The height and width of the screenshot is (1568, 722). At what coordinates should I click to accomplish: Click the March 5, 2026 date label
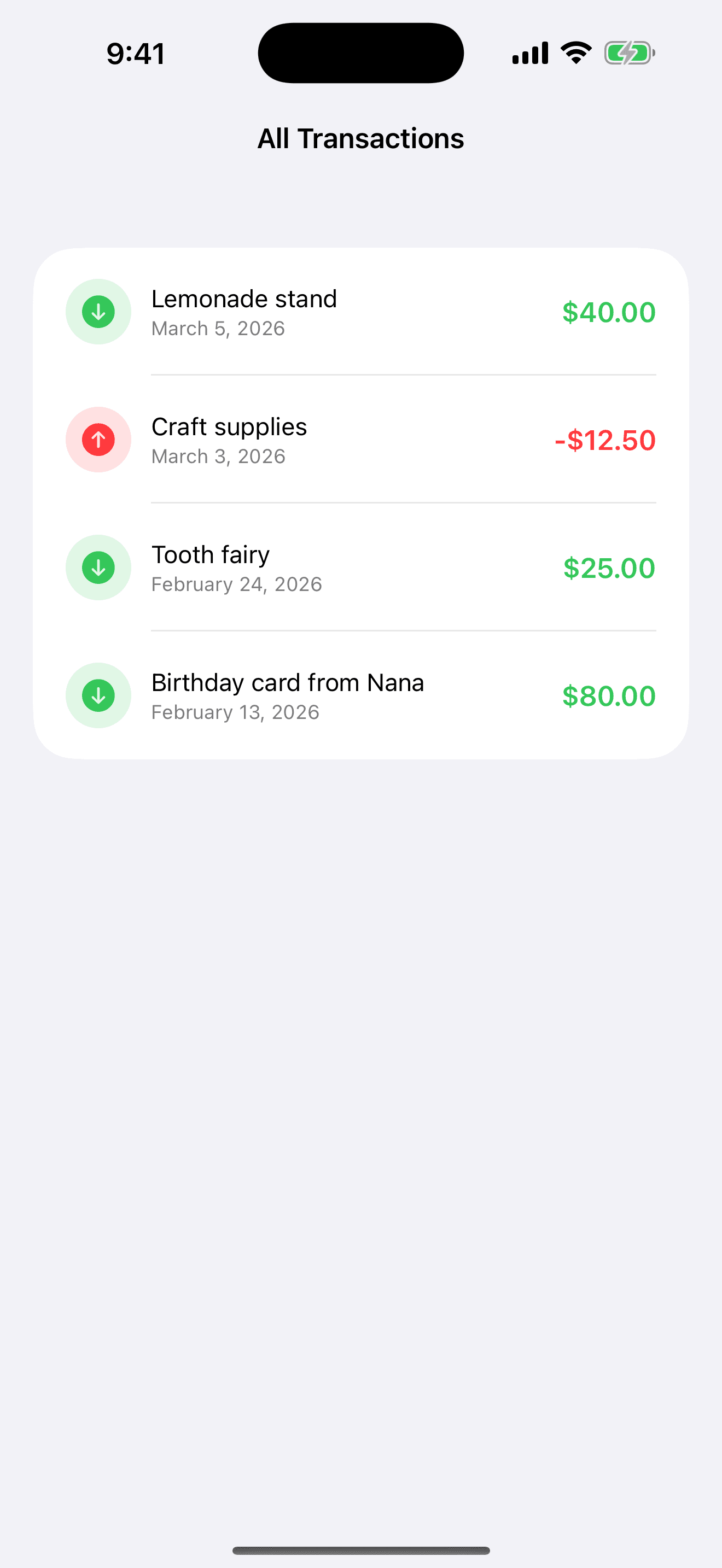[218, 328]
